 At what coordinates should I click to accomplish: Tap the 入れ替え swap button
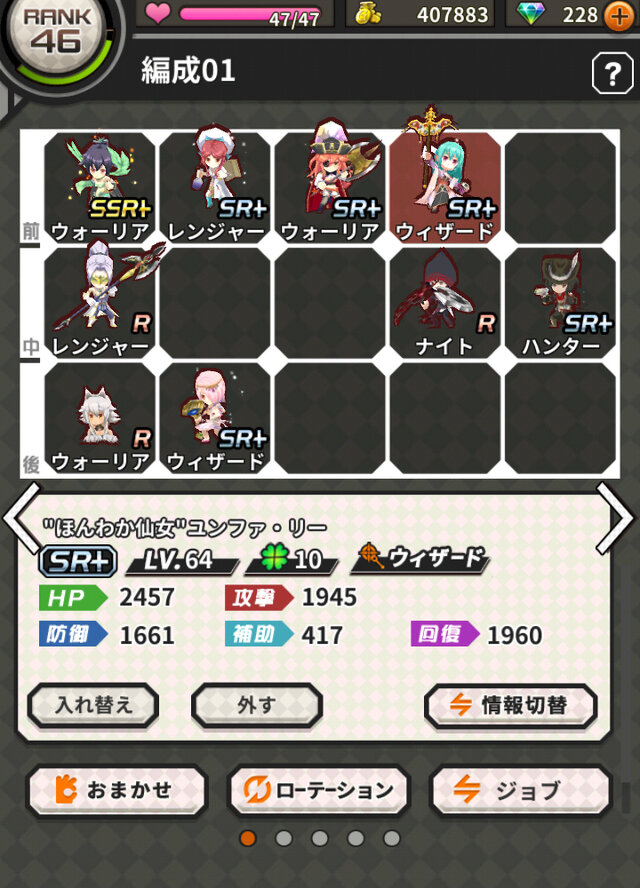click(93, 705)
